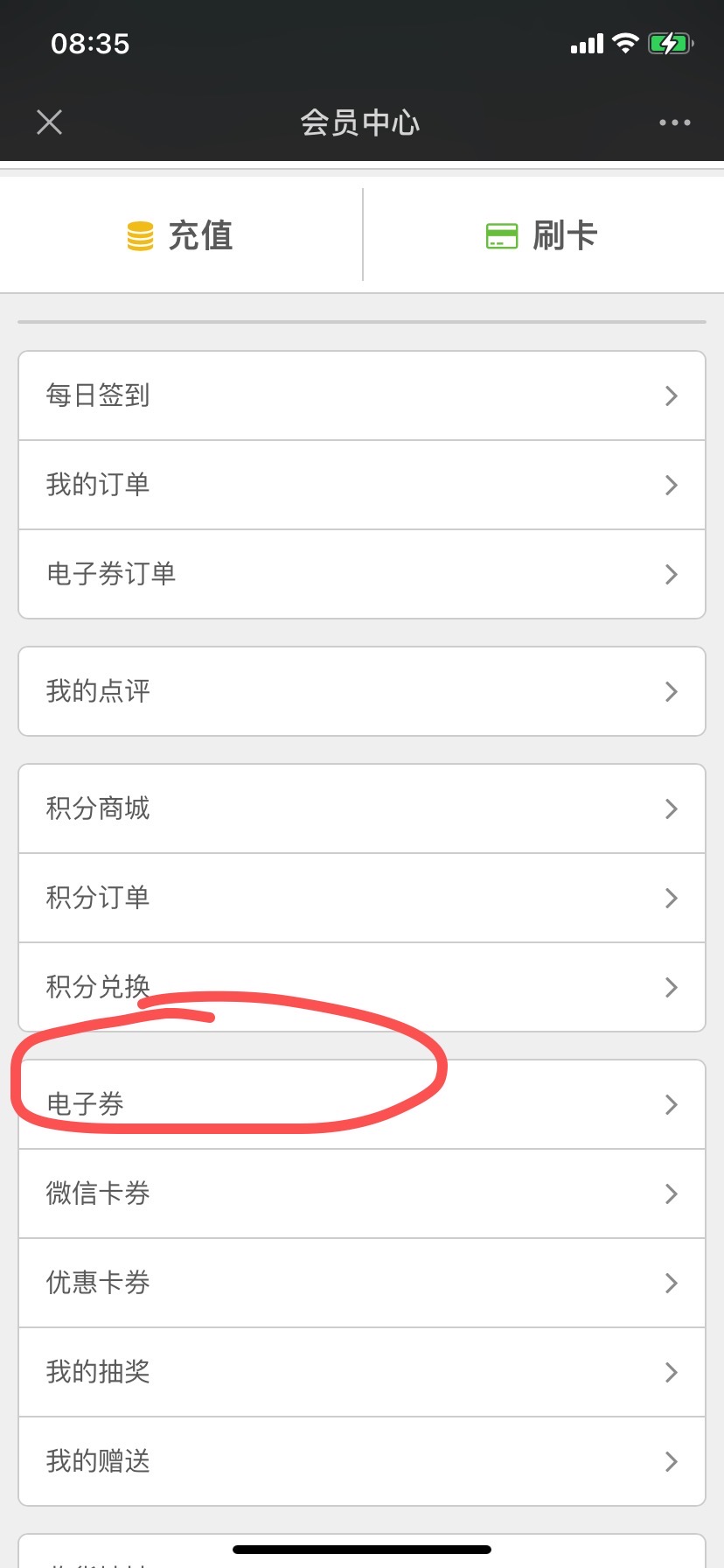Open 每日签到 daily check-in
This screenshot has width=724, height=1568.
point(362,395)
